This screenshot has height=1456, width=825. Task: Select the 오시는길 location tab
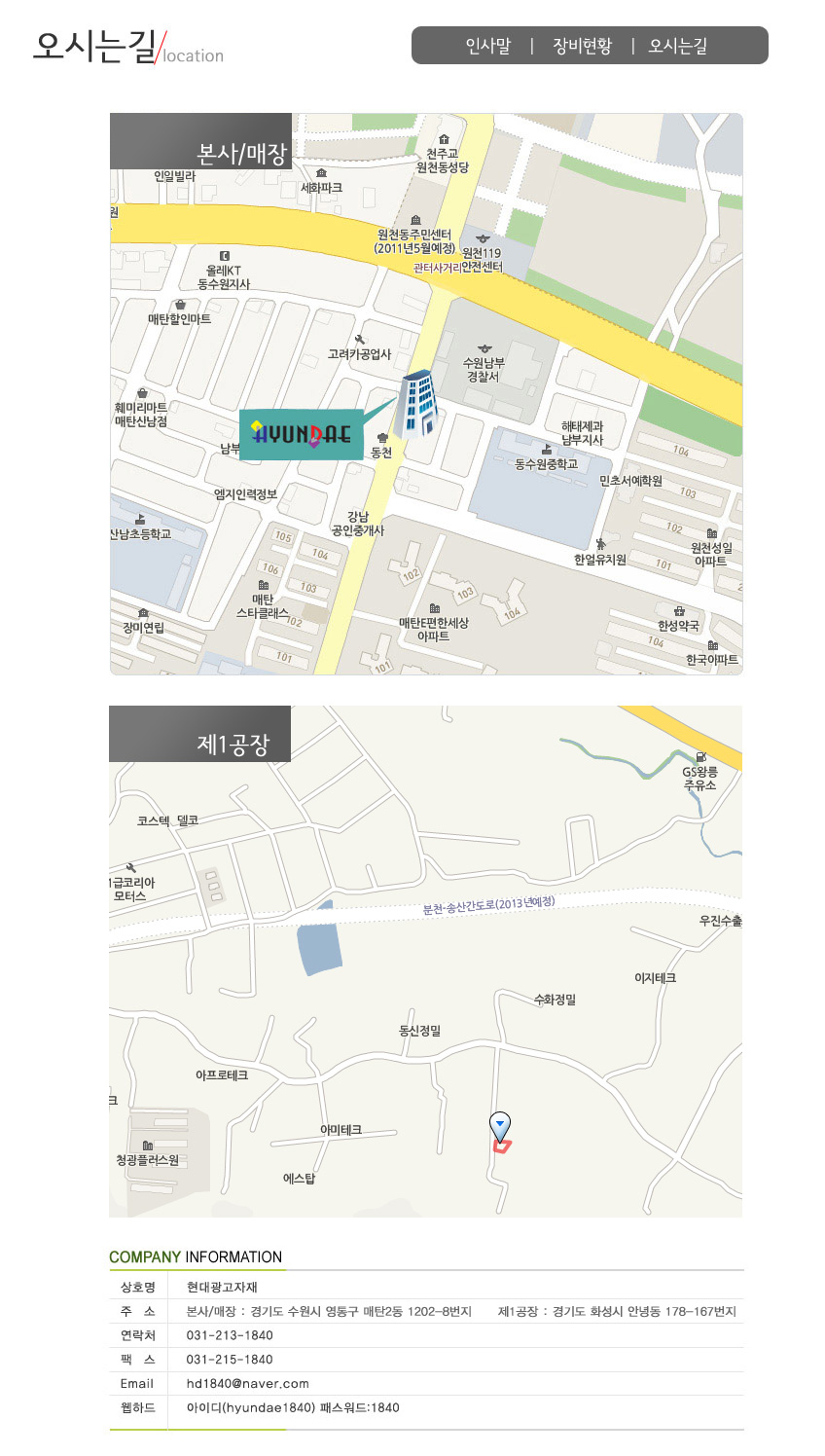point(678,46)
